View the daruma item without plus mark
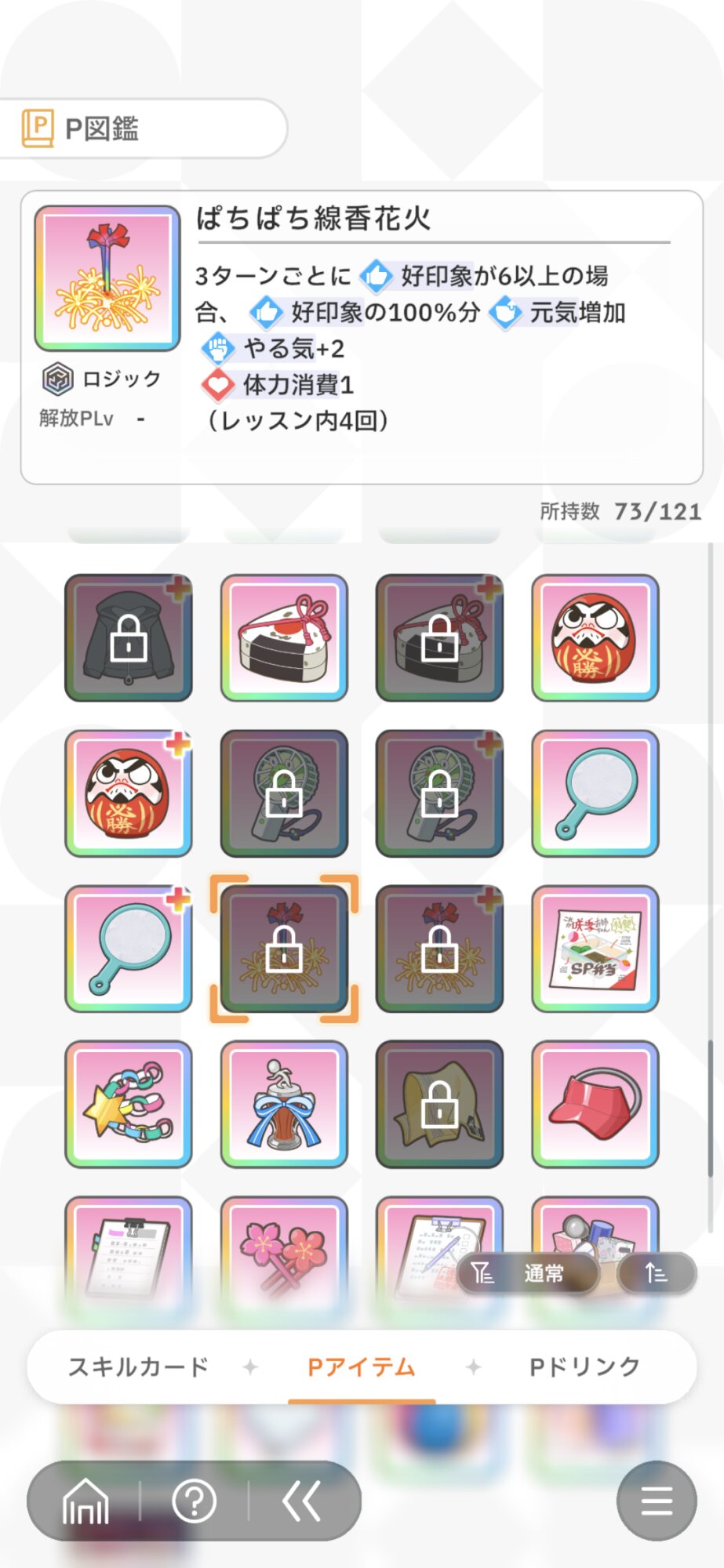This screenshot has height=1568, width=724. 595,637
